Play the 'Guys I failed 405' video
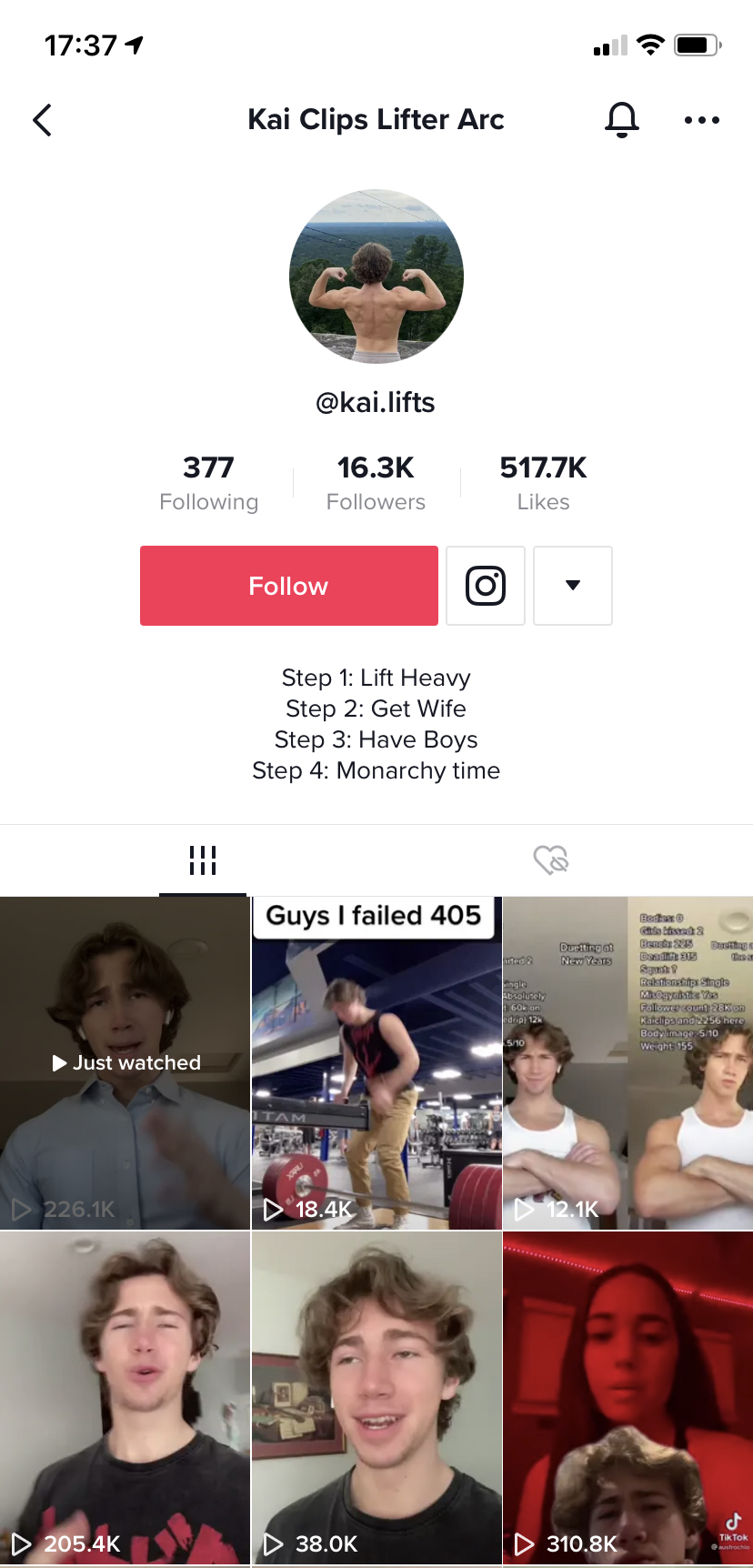Image resolution: width=753 pixels, height=1568 pixels. tap(376, 1063)
